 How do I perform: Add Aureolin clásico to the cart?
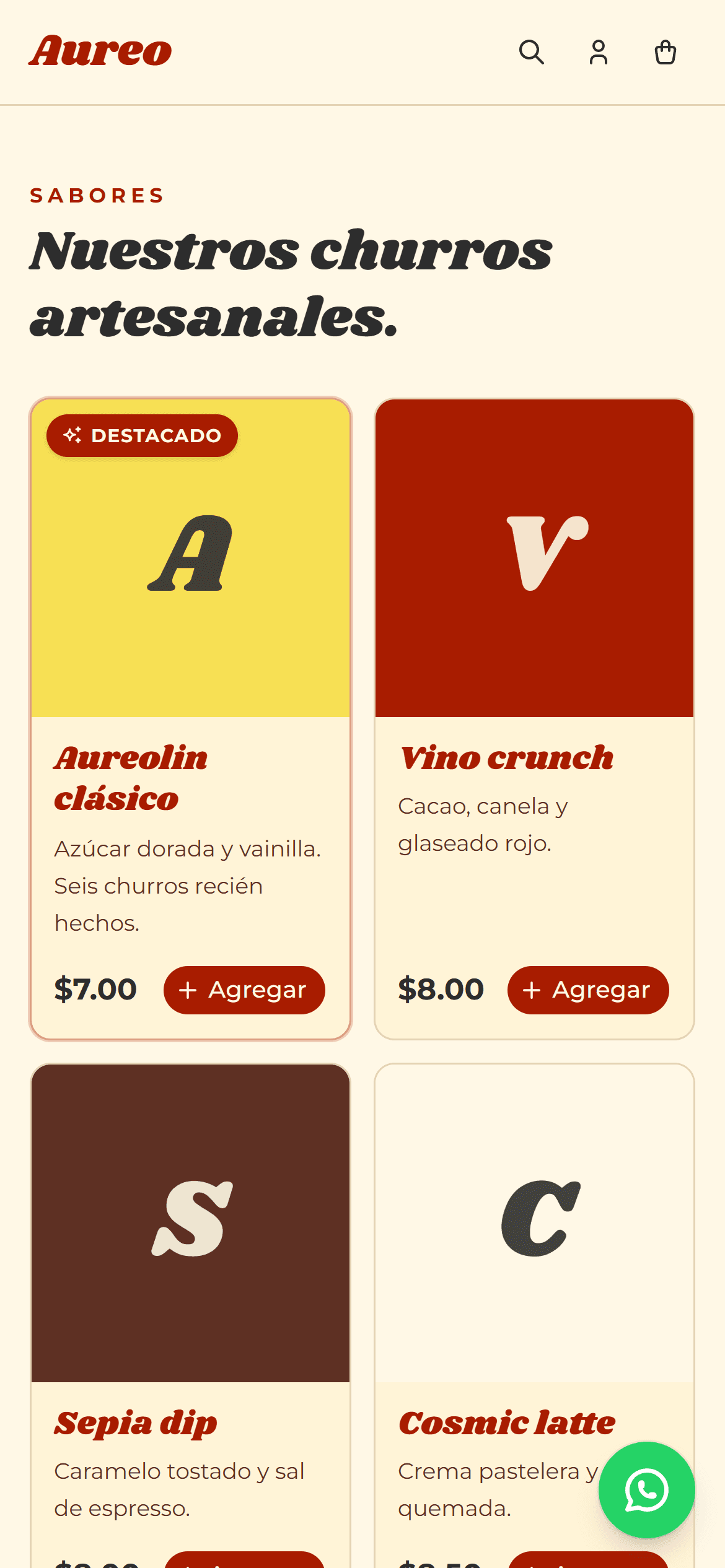pos(244,990)
